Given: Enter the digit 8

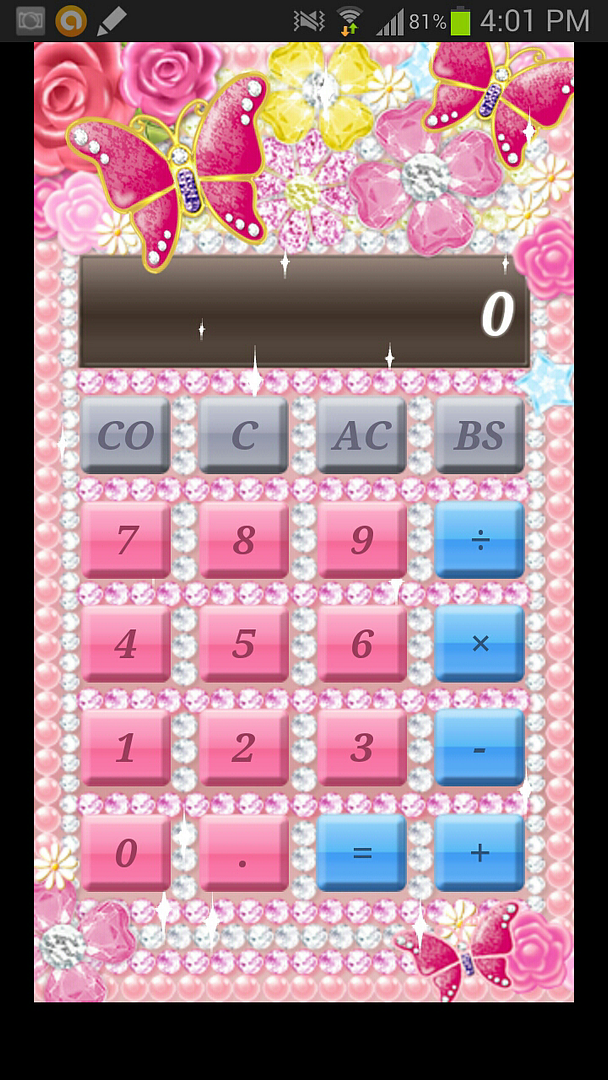Looking at the screenshot, I should (x=244, y=540).
